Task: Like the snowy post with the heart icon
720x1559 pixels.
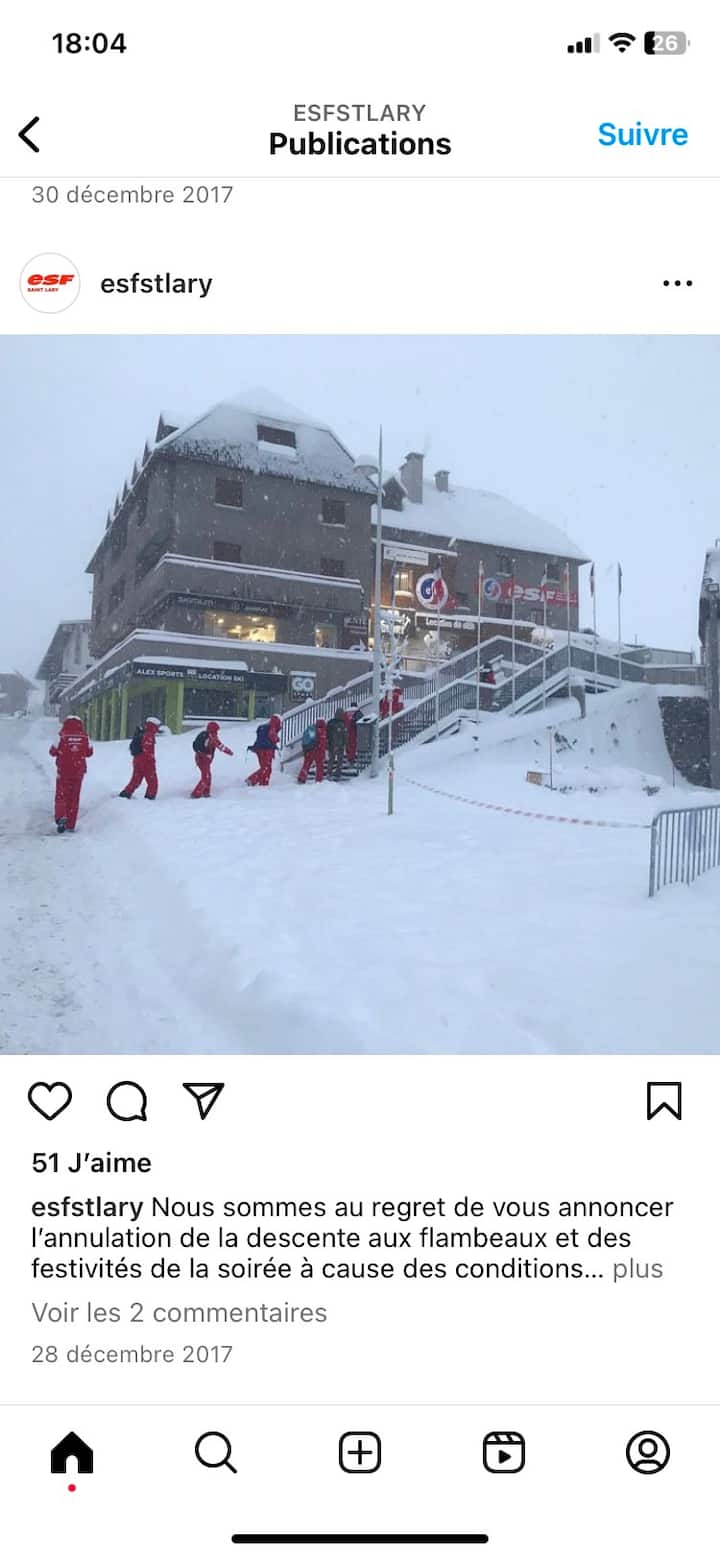Action: (49, 1101)
